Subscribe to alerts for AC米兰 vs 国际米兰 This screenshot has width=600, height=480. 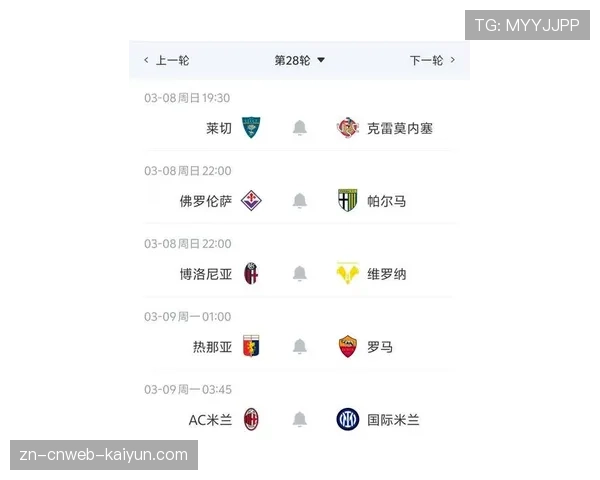(x=299, y=420)
